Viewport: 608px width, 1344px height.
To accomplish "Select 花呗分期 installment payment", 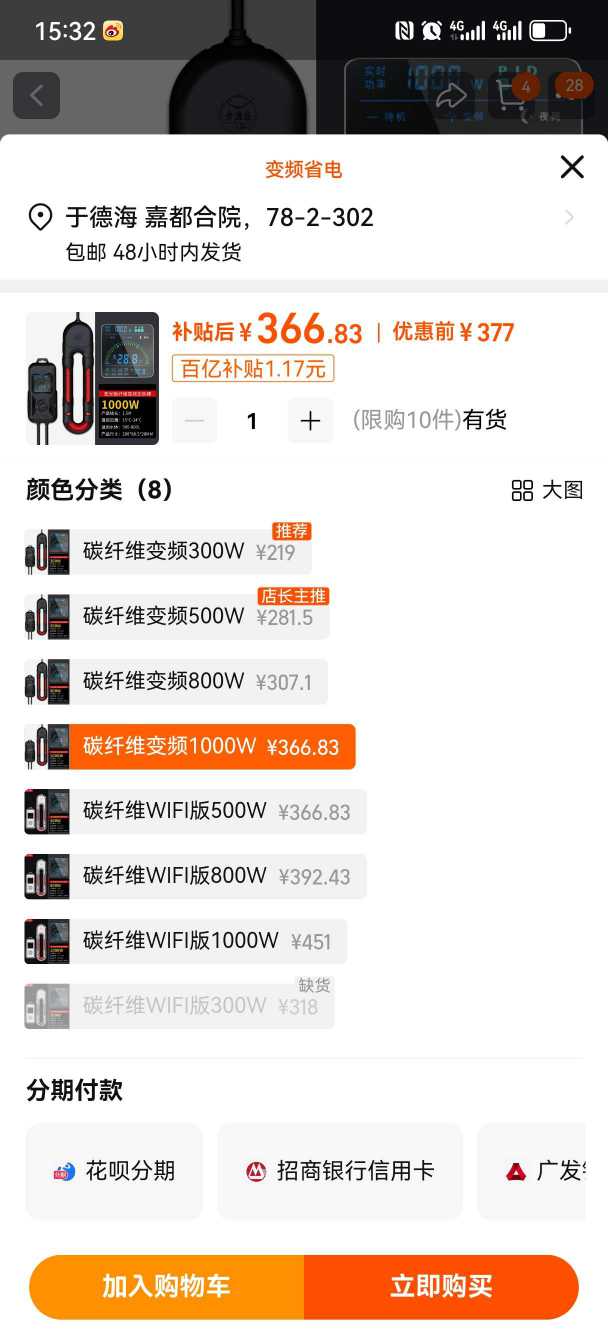I will (114, 1171).
